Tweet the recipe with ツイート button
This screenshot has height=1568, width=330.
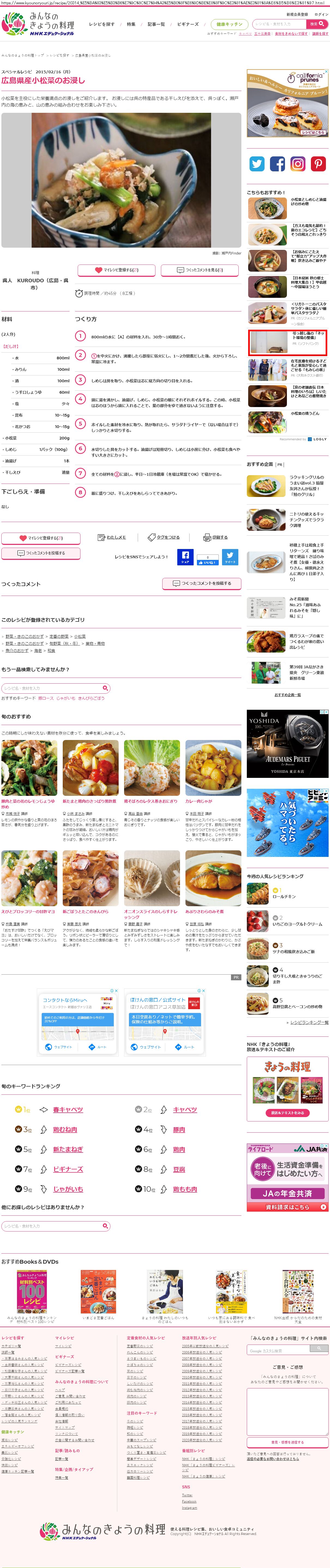(230, 557)
